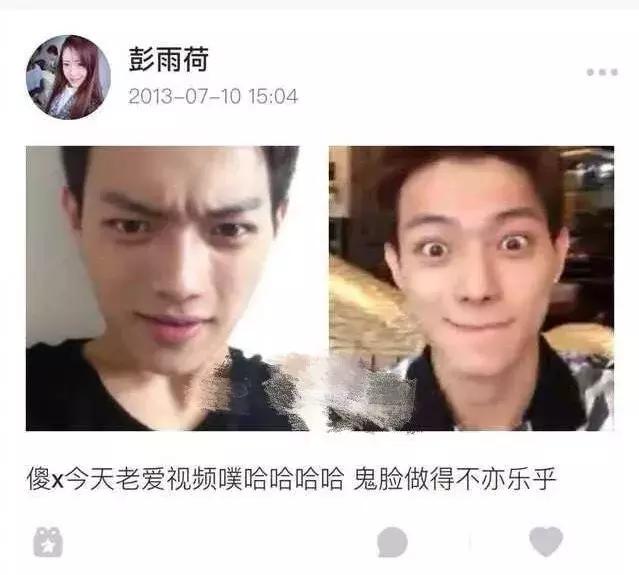Image resolution: width=639 pixels, height=575 pixels.
Task: View the left photo of frowning face
Action: click(x=176, y=288)
